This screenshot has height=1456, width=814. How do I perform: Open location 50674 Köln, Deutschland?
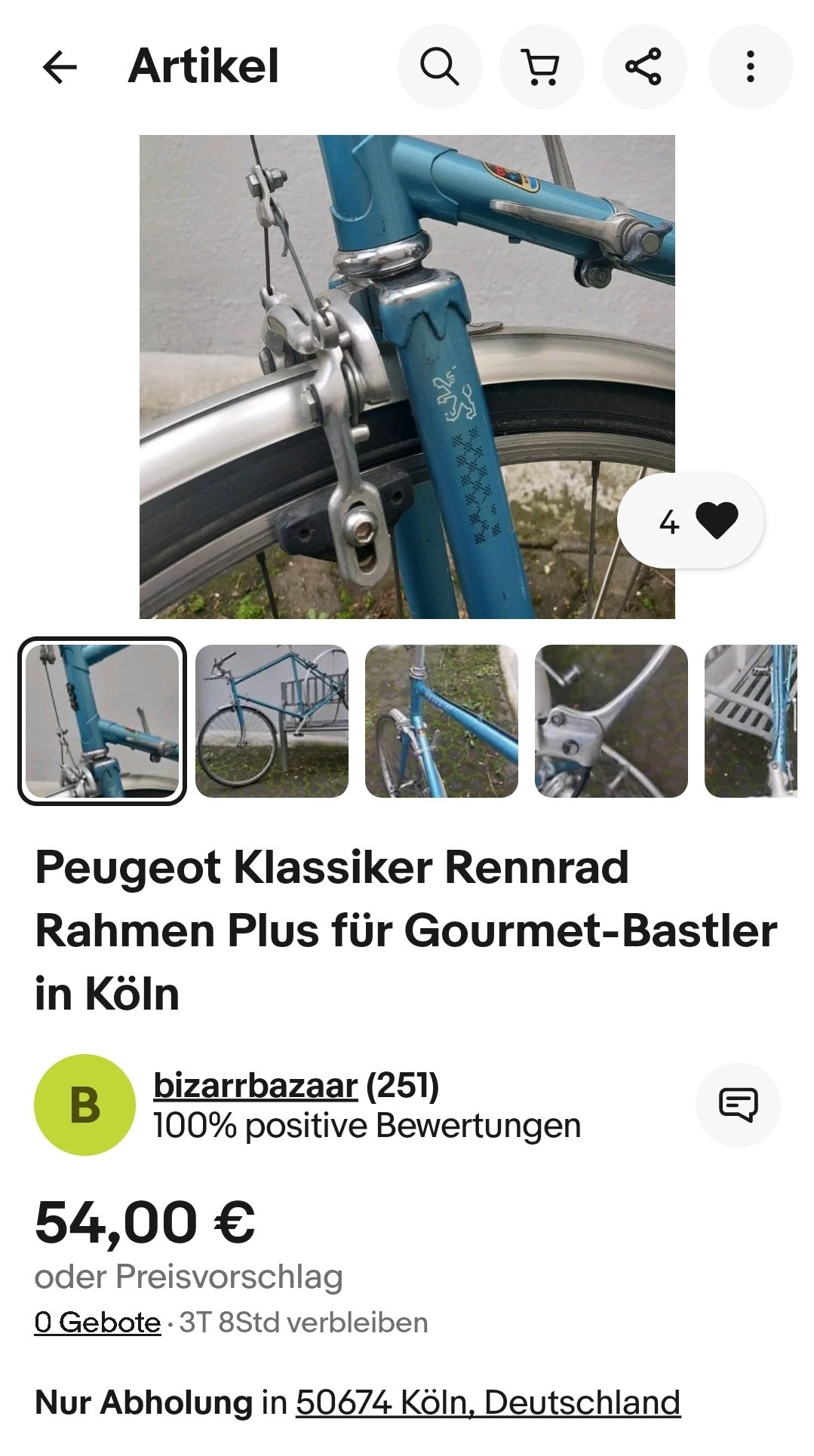pos(487,1402)
